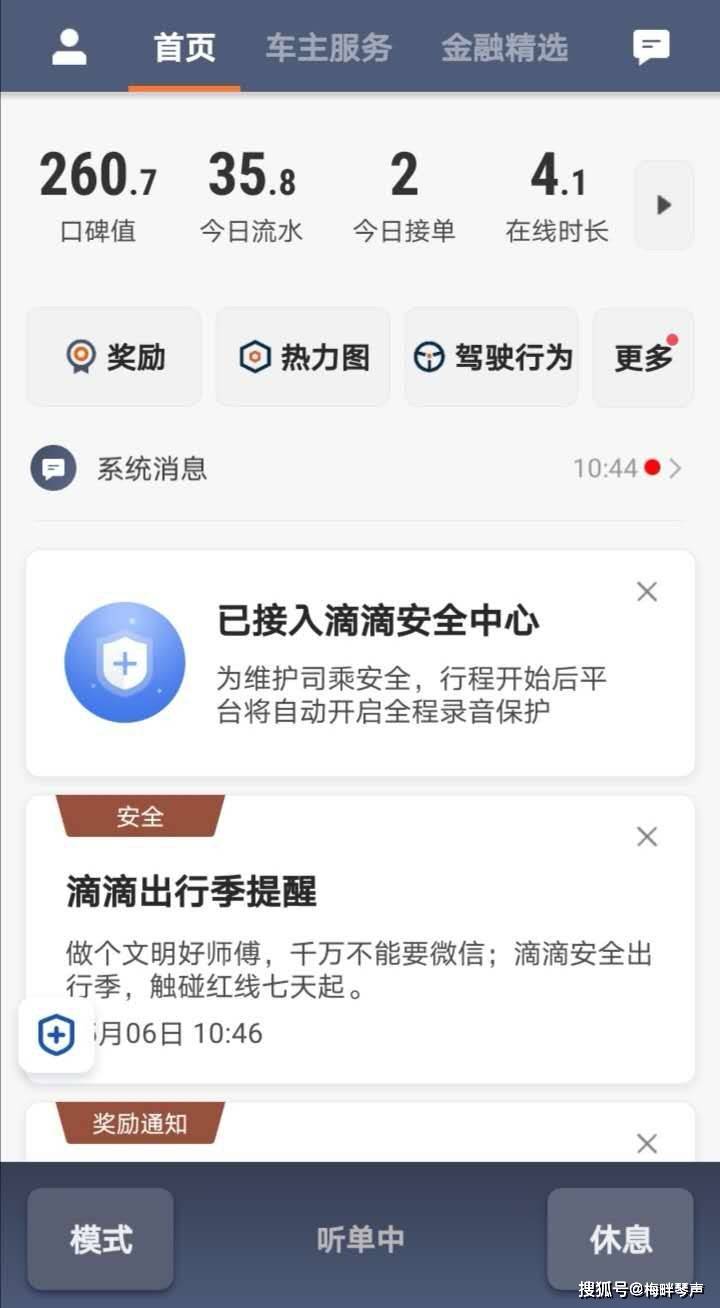The image size is (720, 1308).
Task: Switch to the 车主服务 tab
Action: (x=328, y=47)
